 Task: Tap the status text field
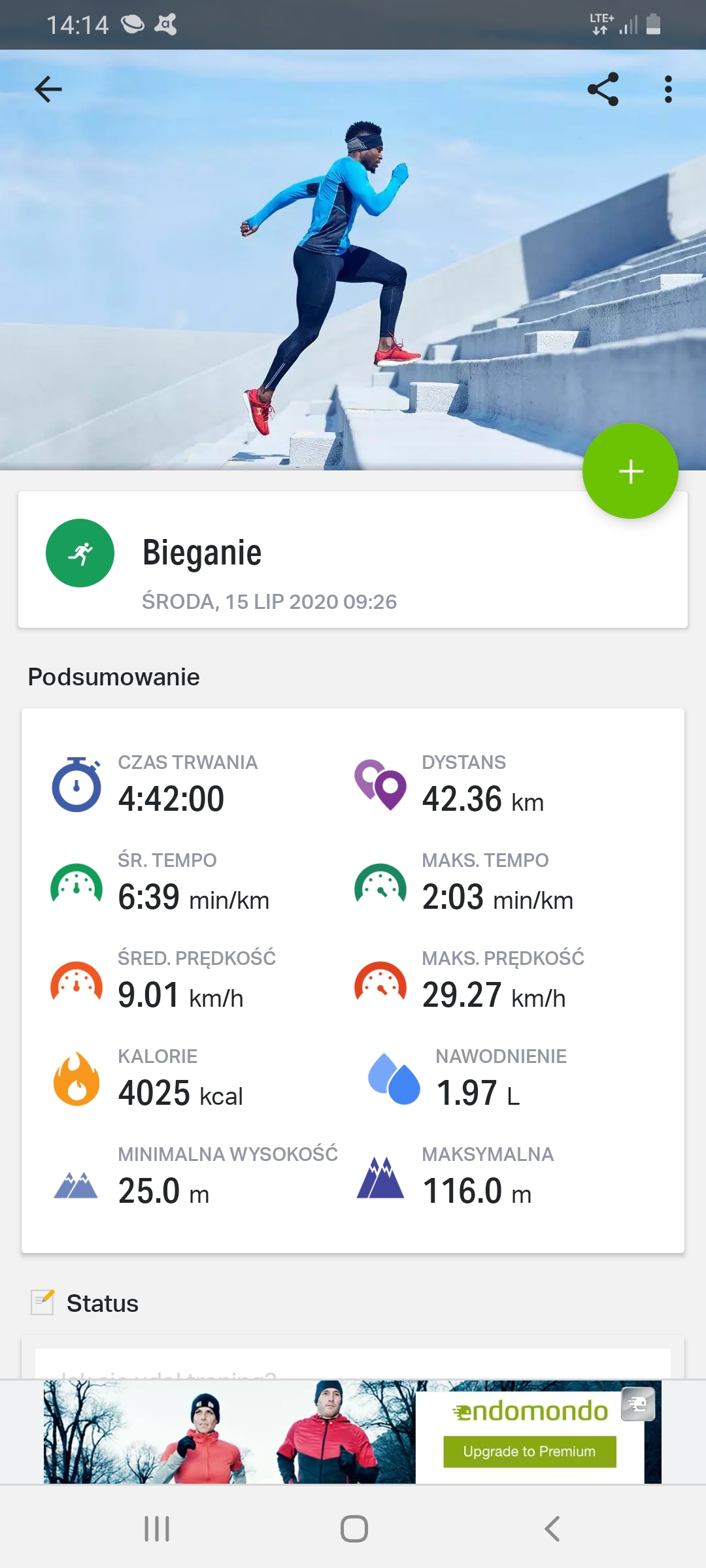353,1364
